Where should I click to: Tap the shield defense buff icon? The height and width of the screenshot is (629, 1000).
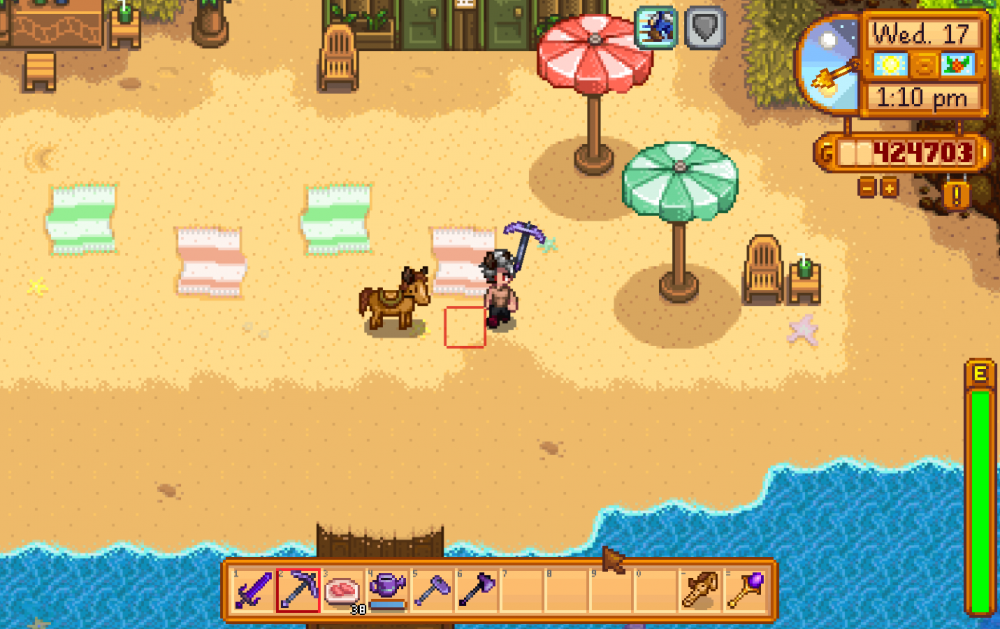704,27
